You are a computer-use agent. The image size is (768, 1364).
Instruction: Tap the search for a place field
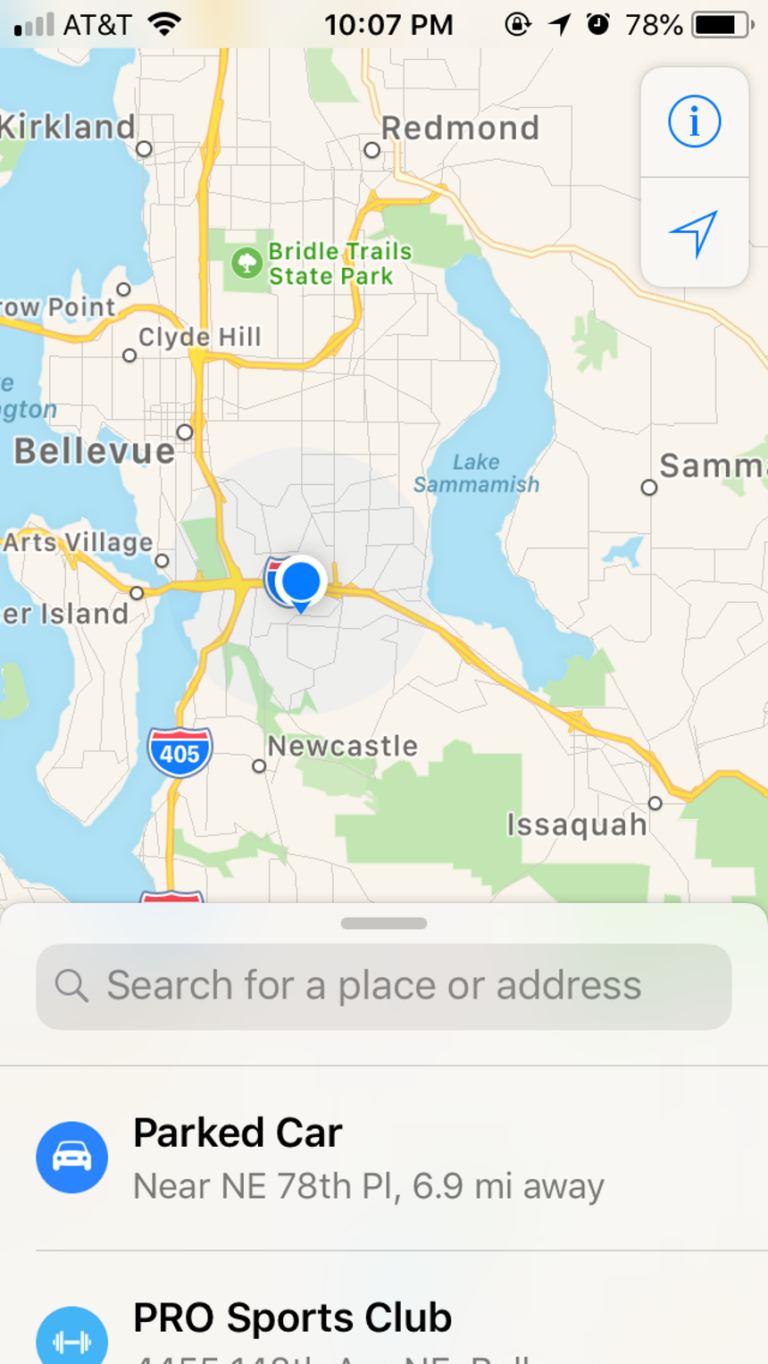384,986
